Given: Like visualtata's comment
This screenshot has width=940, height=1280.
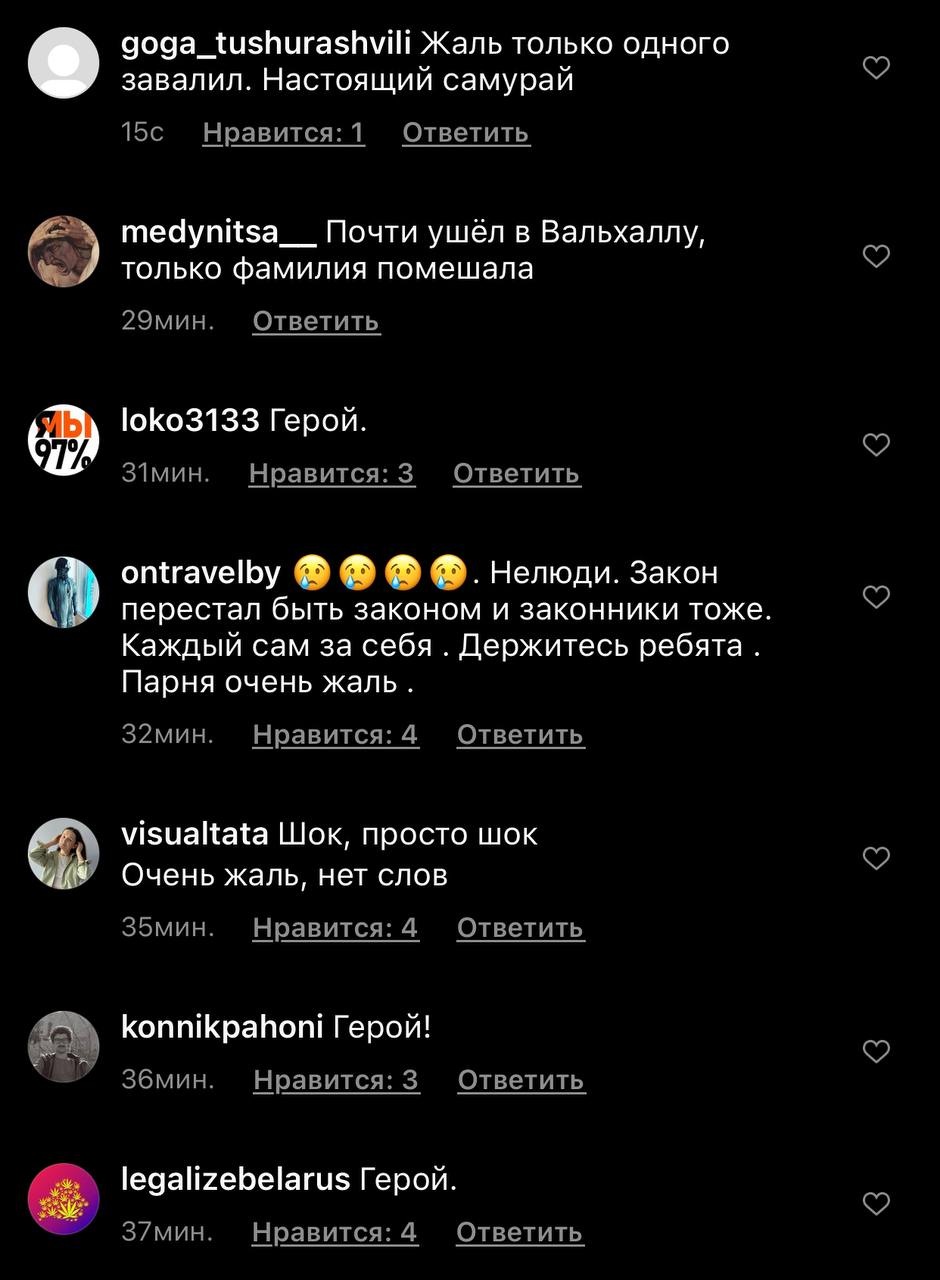Looking at the screenshot, I should tap(876, 858).
